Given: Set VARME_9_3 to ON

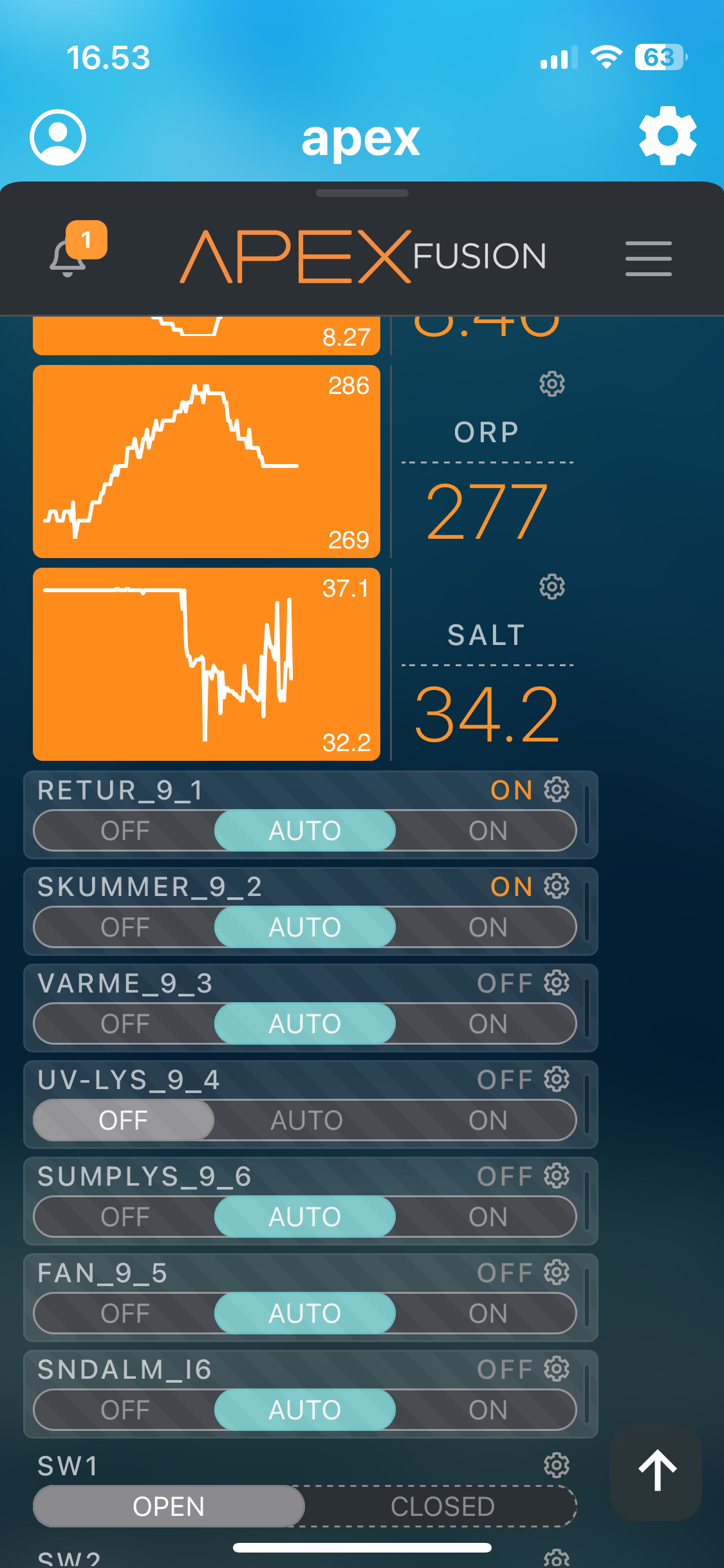Looking at the screenshot, I should pos(488,1023).
